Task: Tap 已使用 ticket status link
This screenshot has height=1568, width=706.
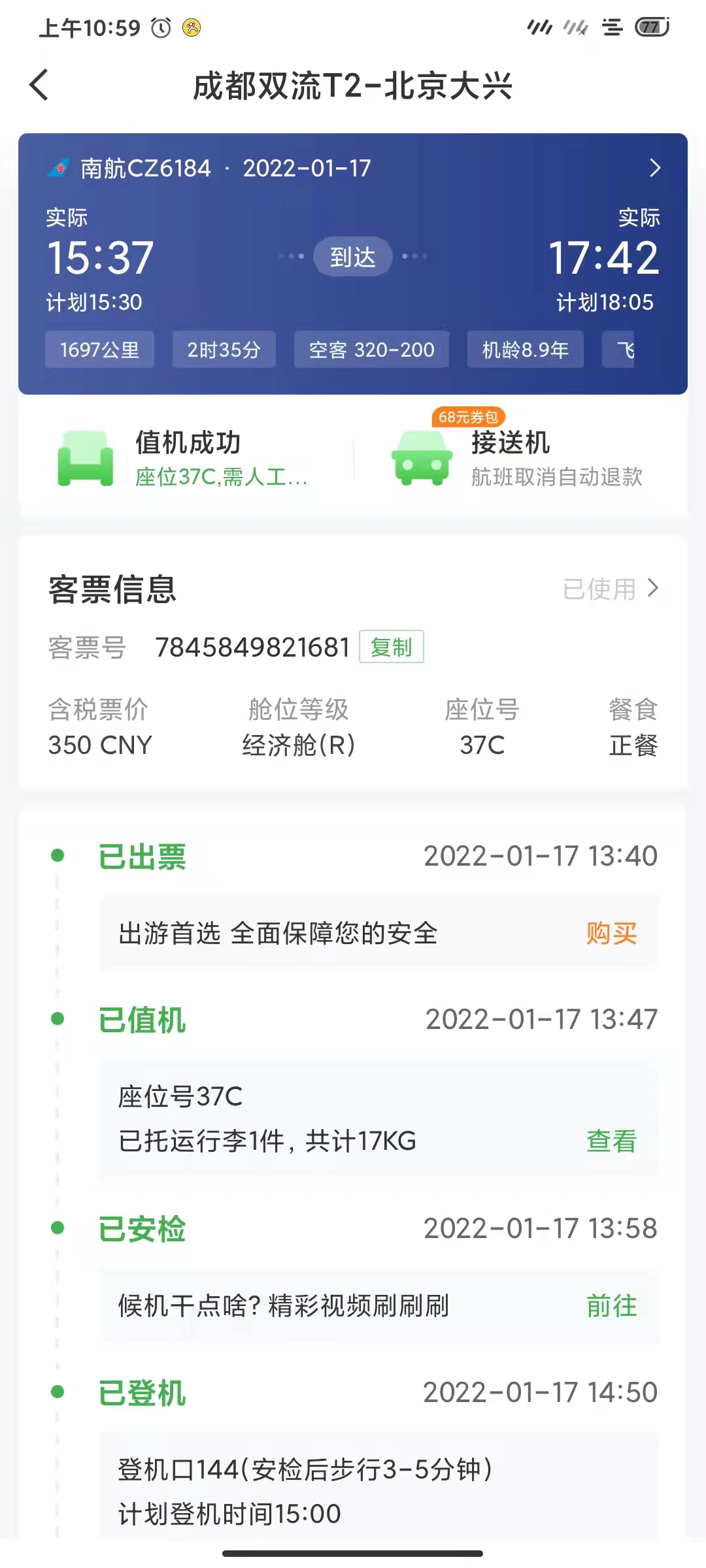Action: (611, 589)
